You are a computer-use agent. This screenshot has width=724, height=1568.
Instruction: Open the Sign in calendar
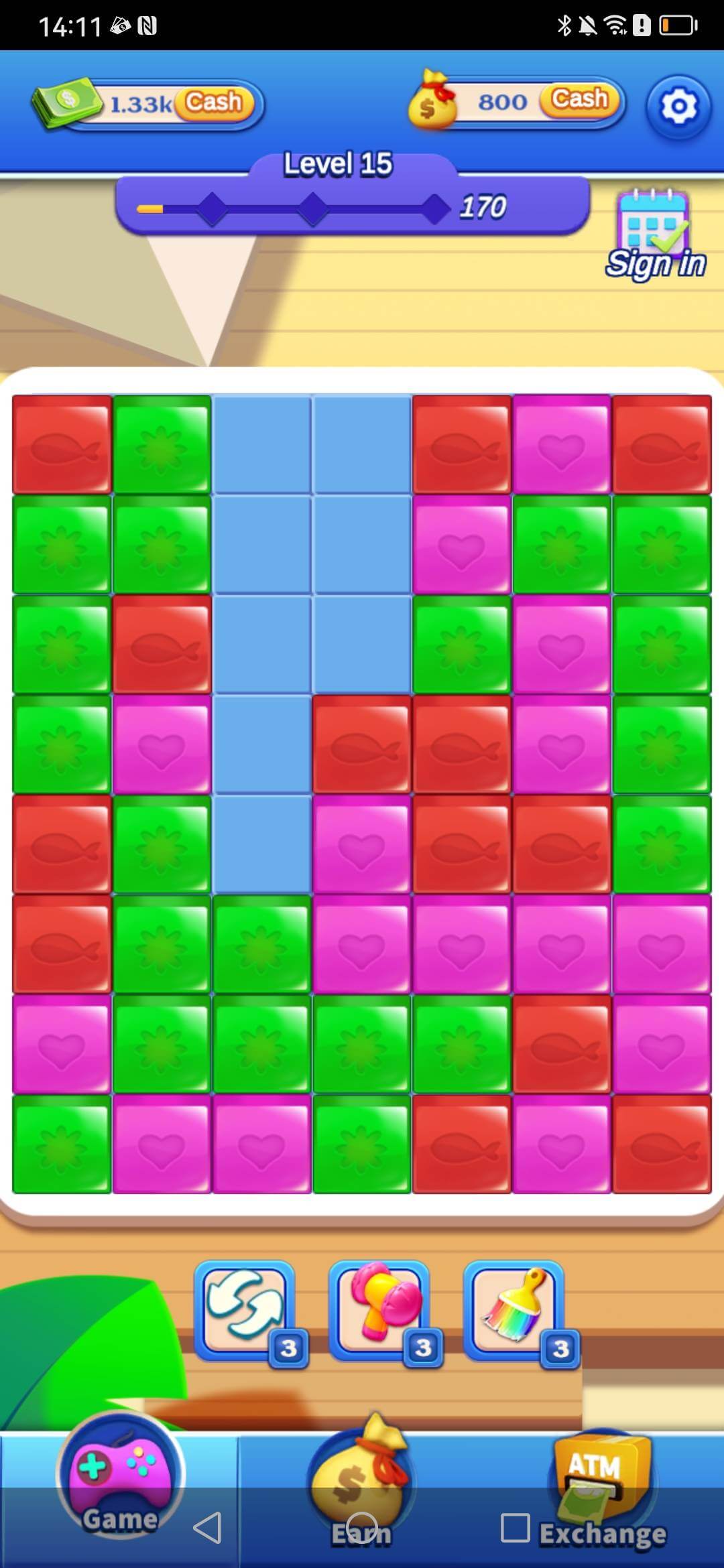click(x=655, y=235)
